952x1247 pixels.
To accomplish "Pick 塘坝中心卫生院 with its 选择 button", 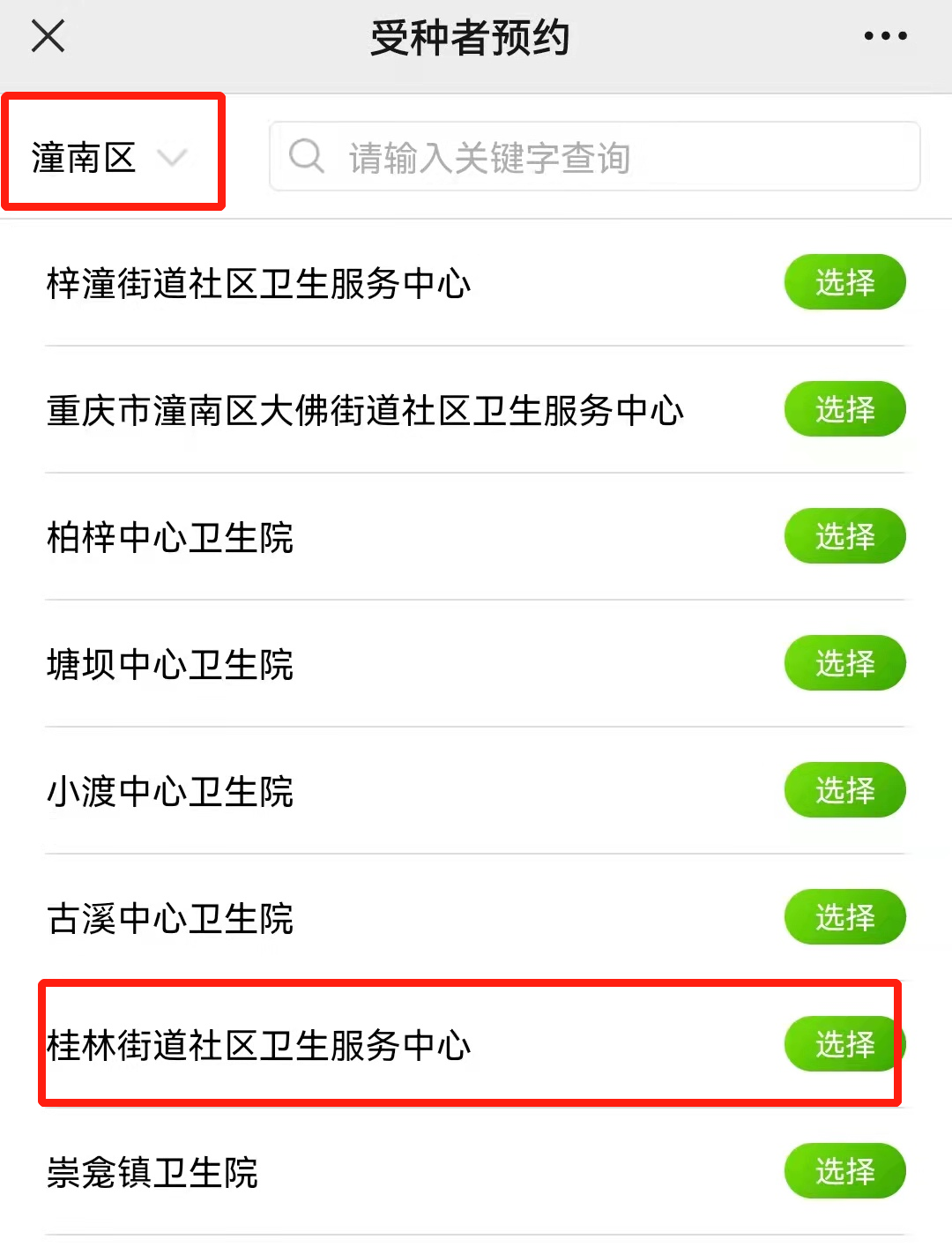I will tap(844, 663).
